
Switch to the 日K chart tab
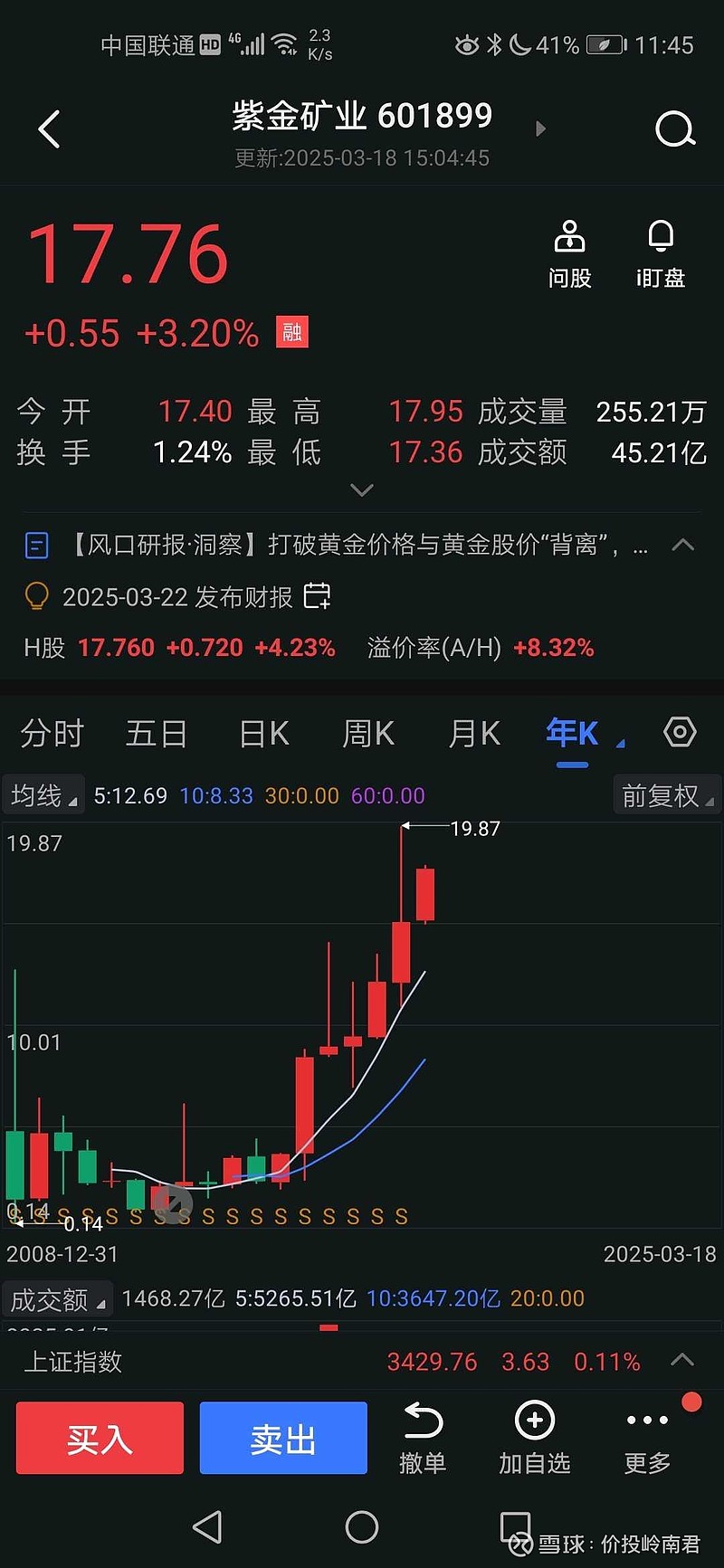point(262,734)
